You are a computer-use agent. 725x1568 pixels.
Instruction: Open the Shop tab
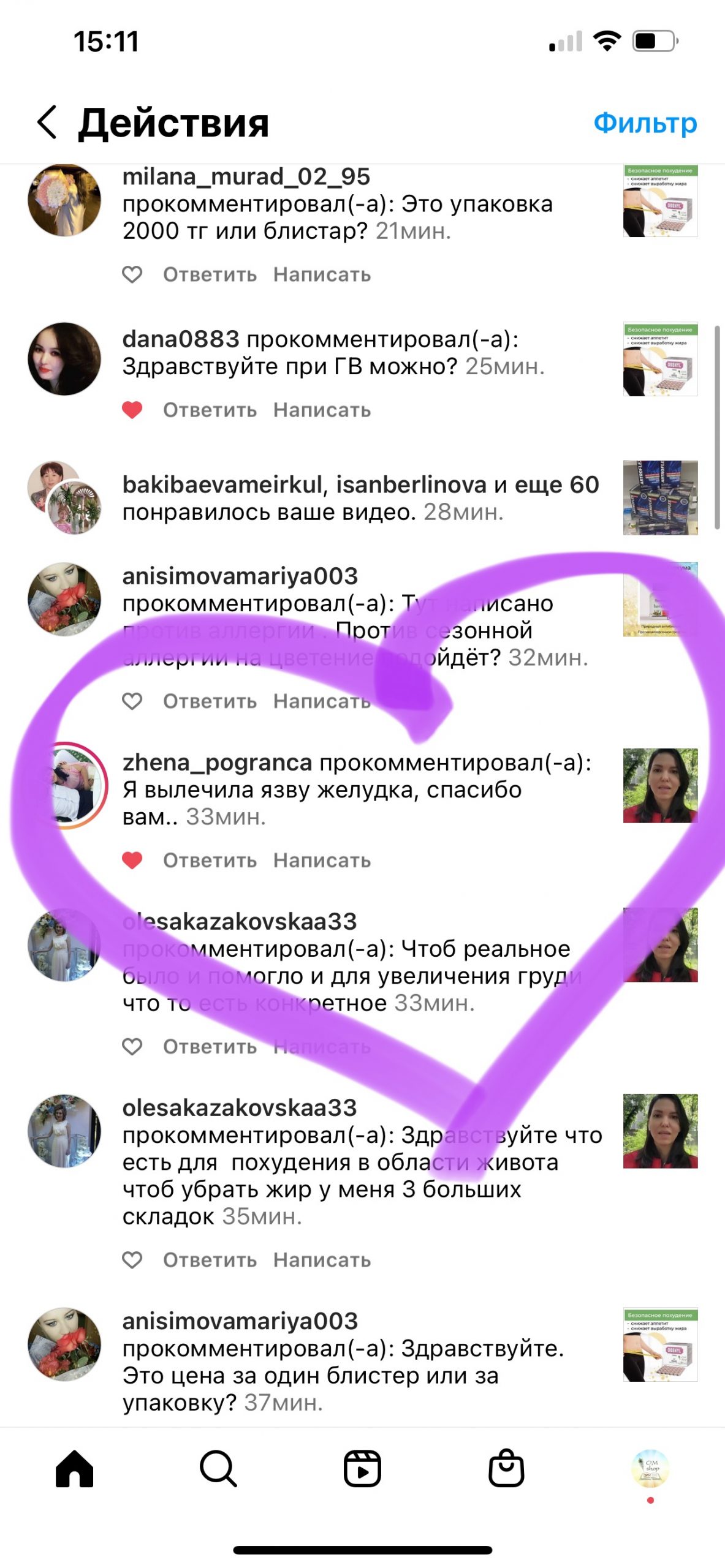click(x=506, y=1469)
